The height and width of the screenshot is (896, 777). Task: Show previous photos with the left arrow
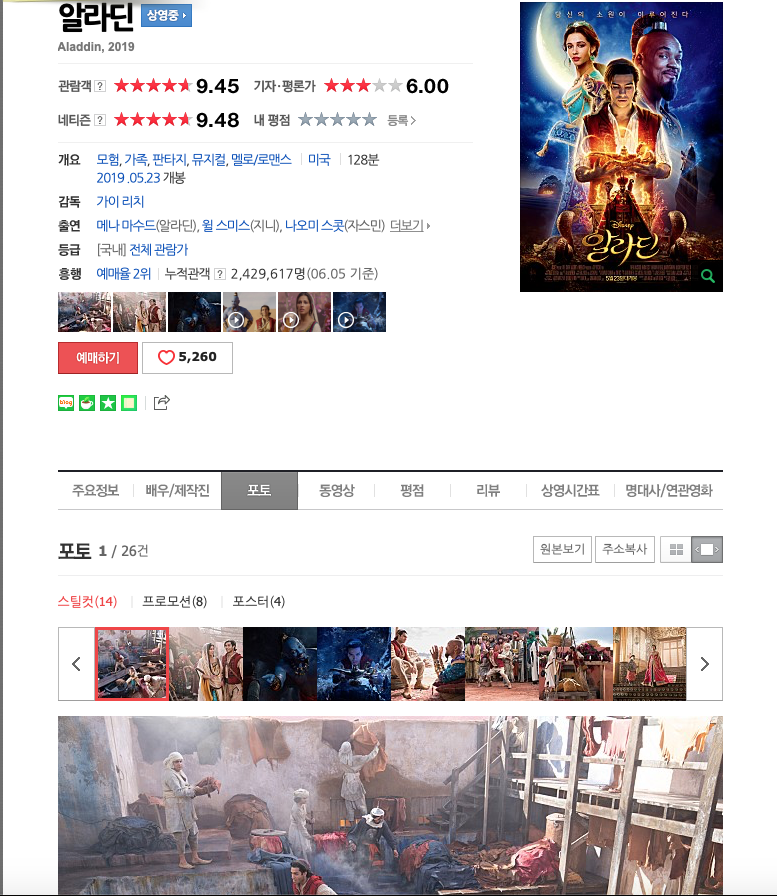click(77, 664)
